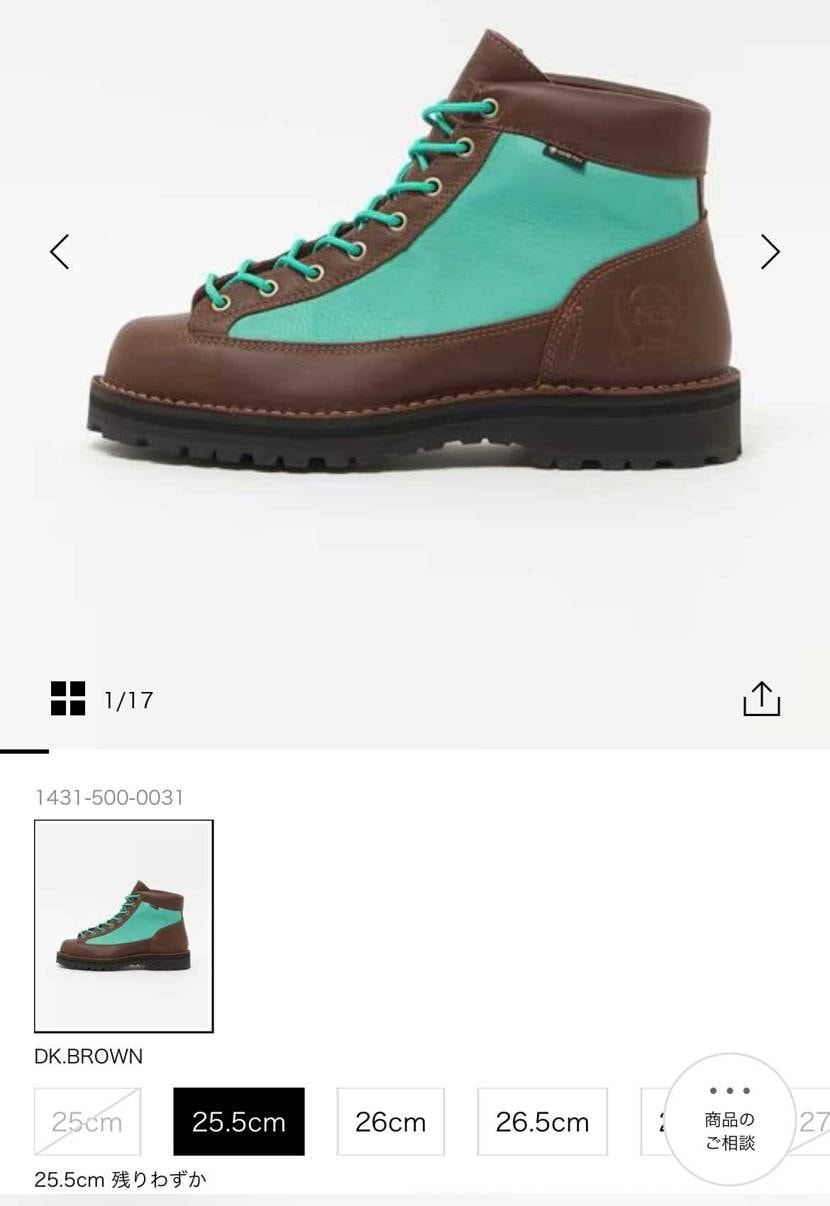Show the next product image

[x=769, y=252]
